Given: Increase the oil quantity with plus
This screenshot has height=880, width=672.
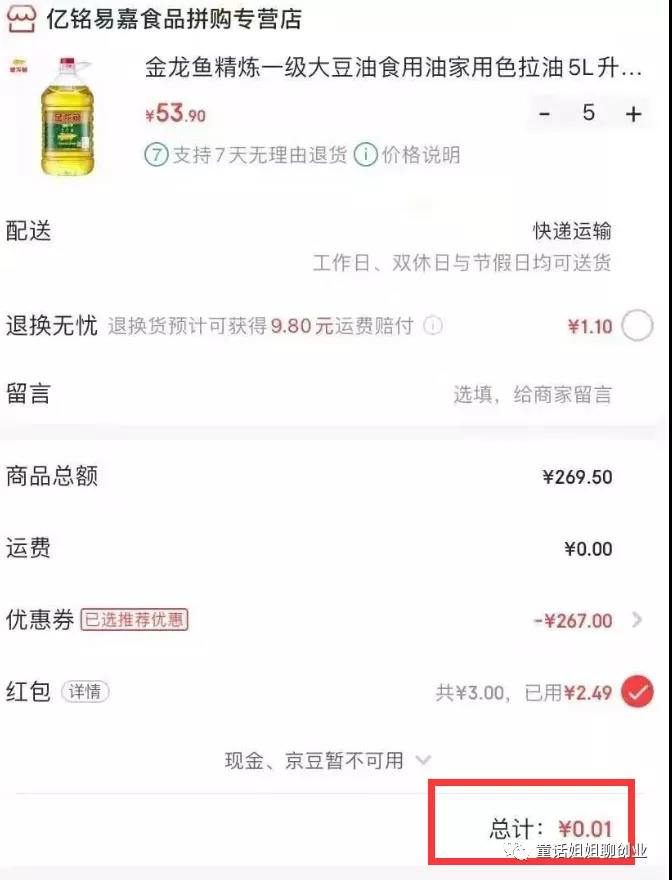Looking at the screenshot, I should tap(633, 114).
